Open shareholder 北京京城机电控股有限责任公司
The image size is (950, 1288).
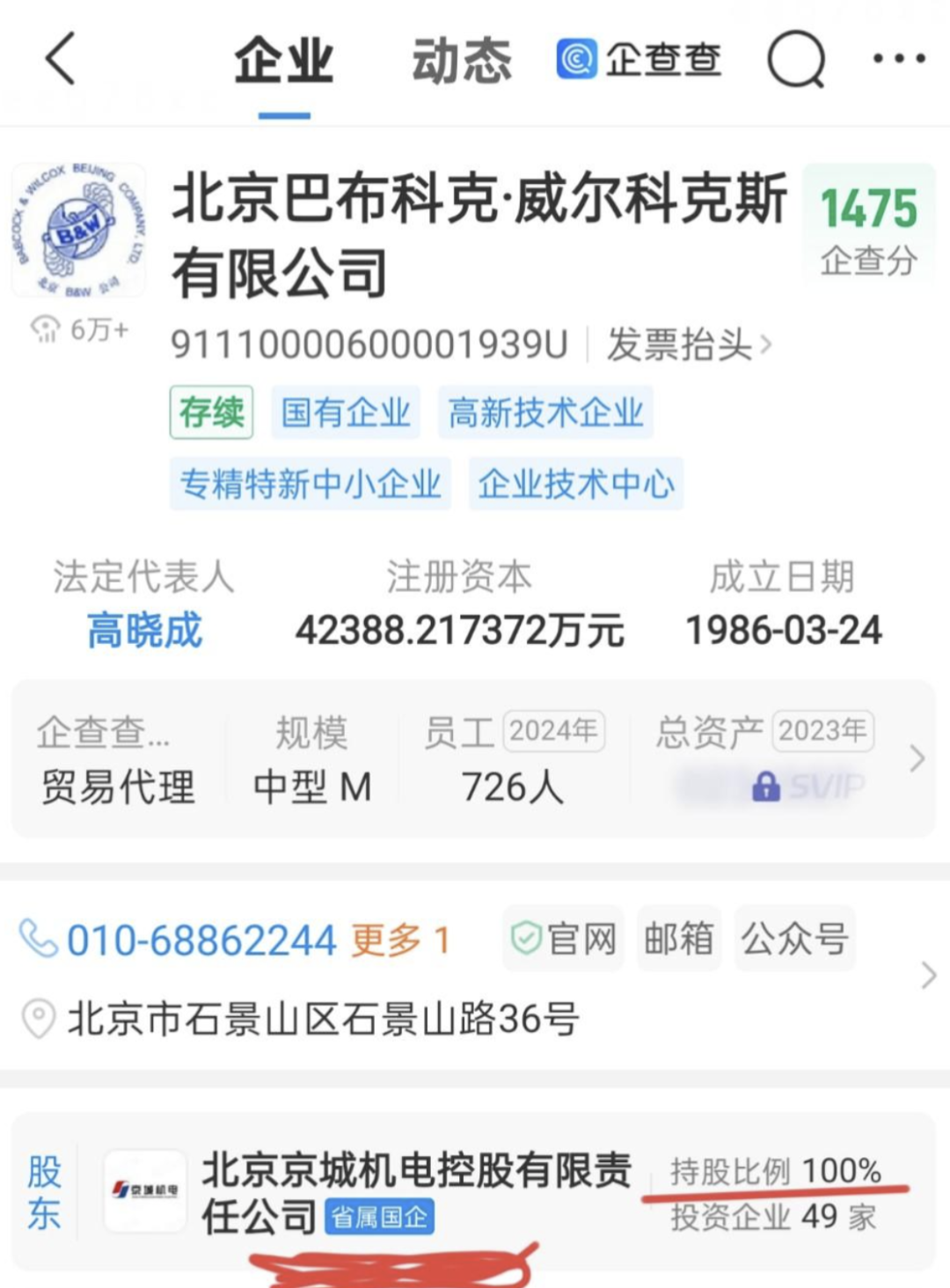pyautogui.click(x=415, y=1193)
